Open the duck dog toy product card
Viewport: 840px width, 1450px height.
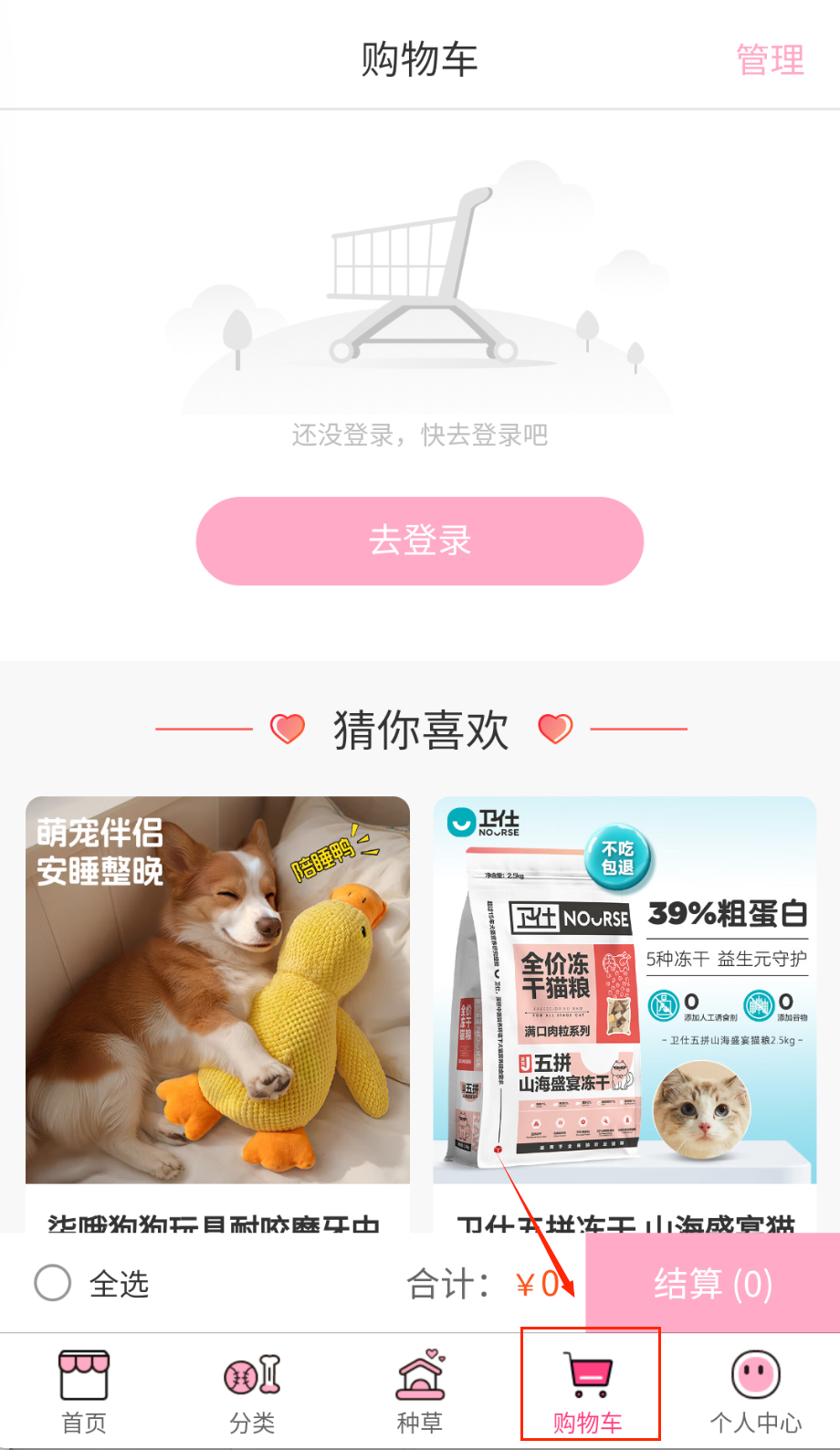(217, 991)
